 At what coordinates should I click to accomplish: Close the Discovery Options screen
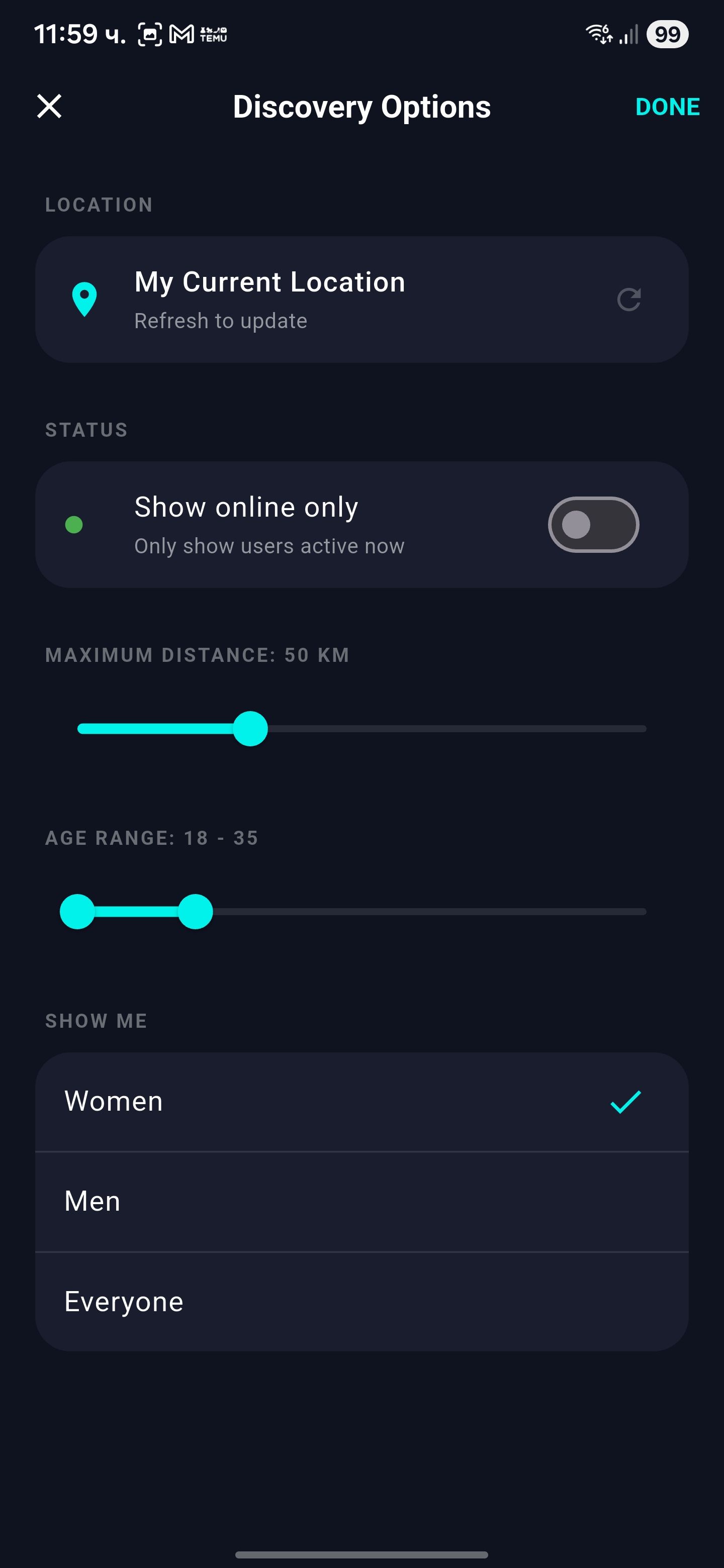point(49,107)
